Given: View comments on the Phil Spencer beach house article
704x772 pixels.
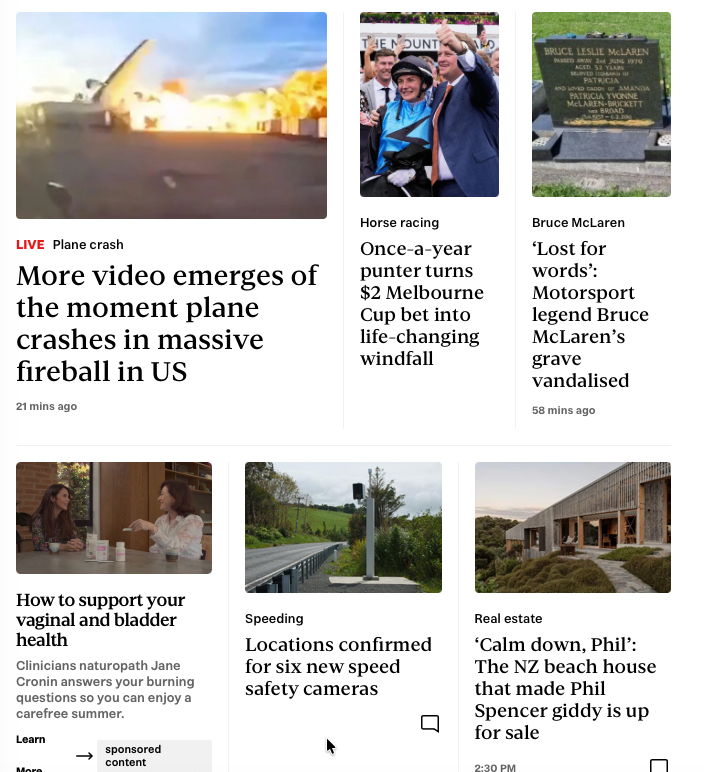Looking at the screenshot, I should (x=658, y=766).
